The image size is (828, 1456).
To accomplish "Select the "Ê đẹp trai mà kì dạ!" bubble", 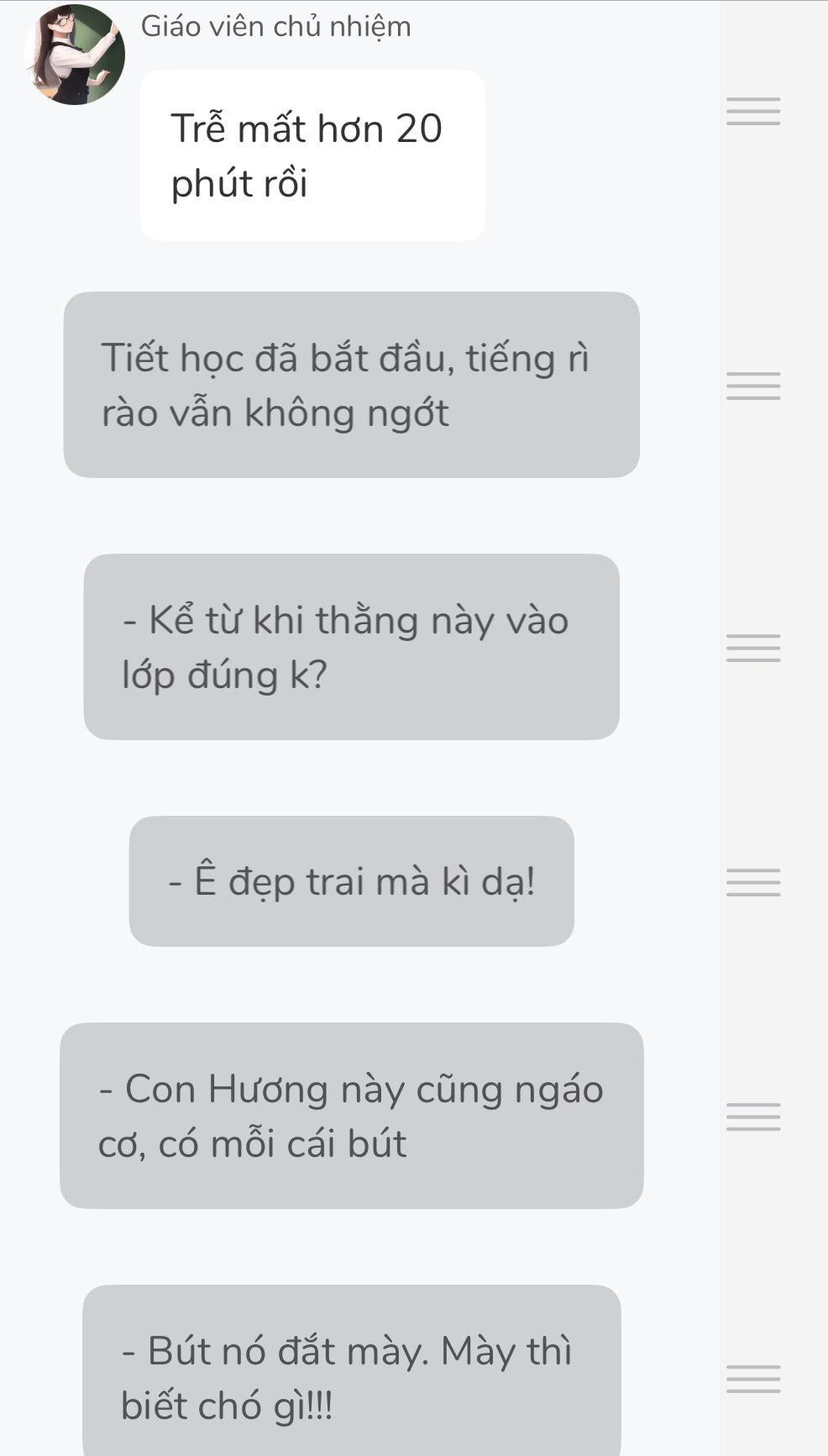I will point(351,881).
